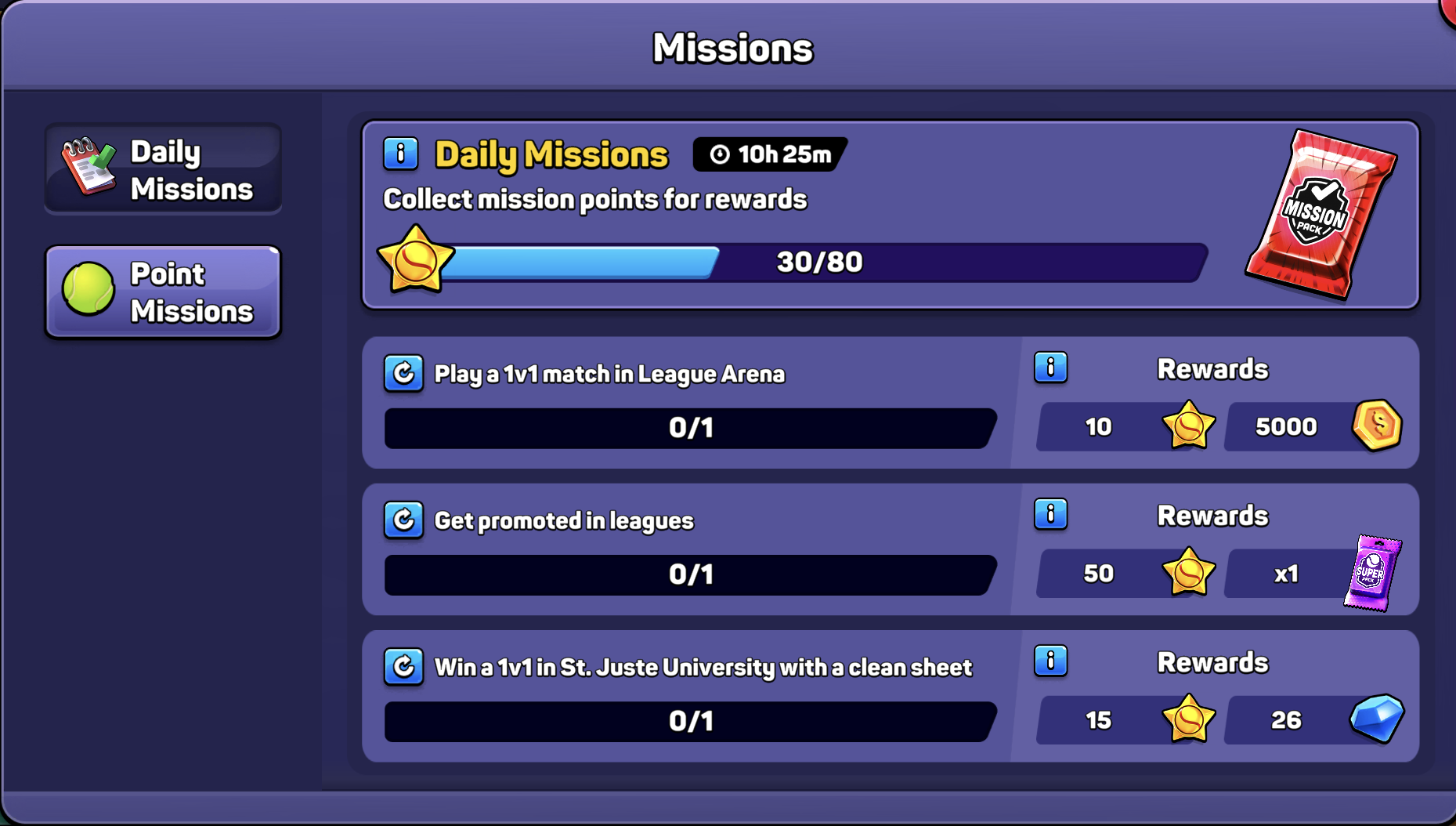Open the red Mission Pack reward
The image size is (1456, 826).
tap(1321, 215)
